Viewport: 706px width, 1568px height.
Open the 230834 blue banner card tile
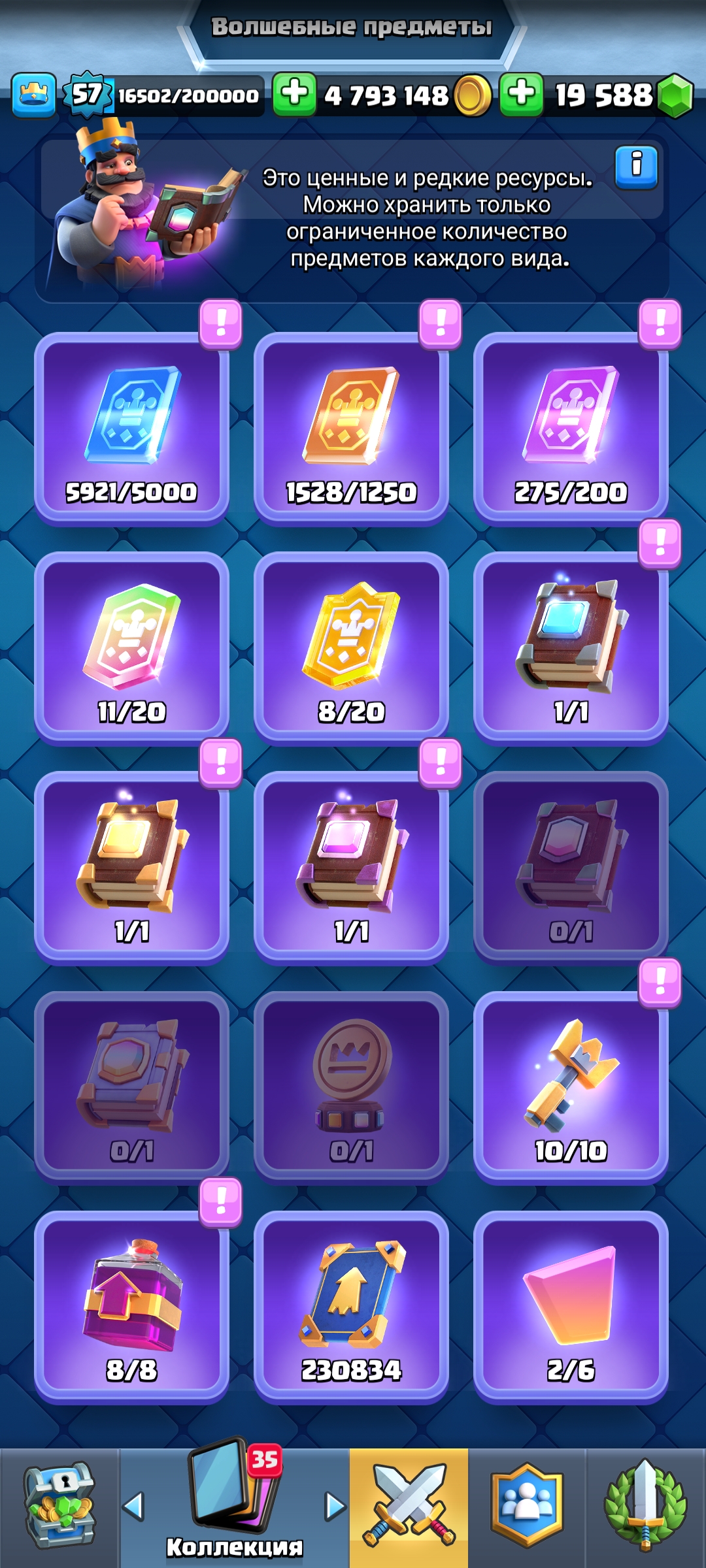click(351, 1306)
